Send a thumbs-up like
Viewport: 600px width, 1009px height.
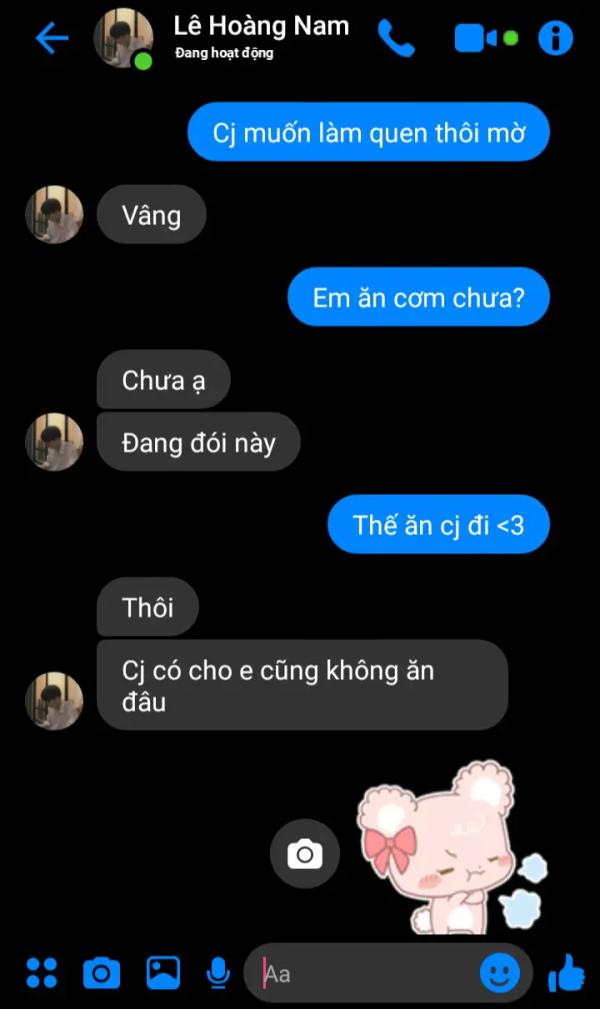point(566,972)
